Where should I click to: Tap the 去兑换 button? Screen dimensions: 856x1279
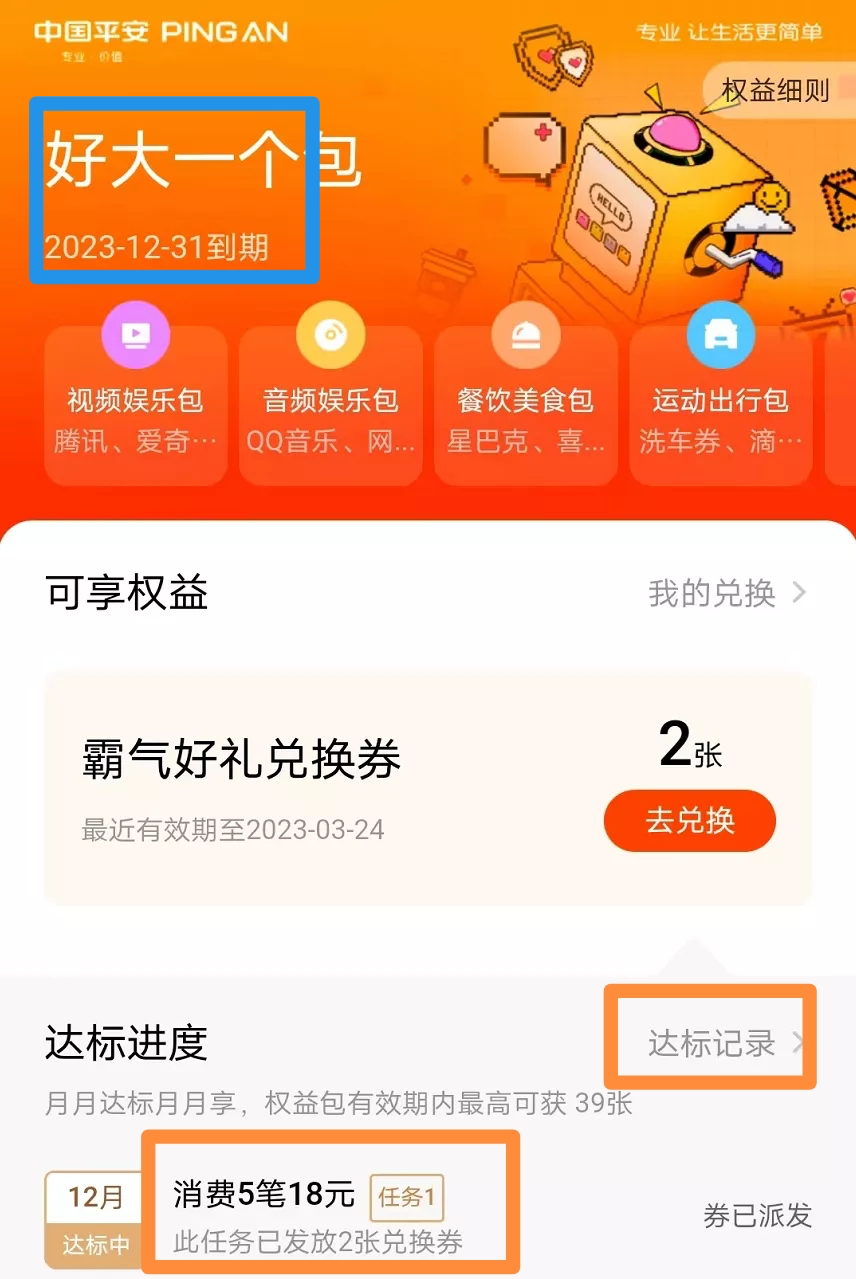click(690, 820)
